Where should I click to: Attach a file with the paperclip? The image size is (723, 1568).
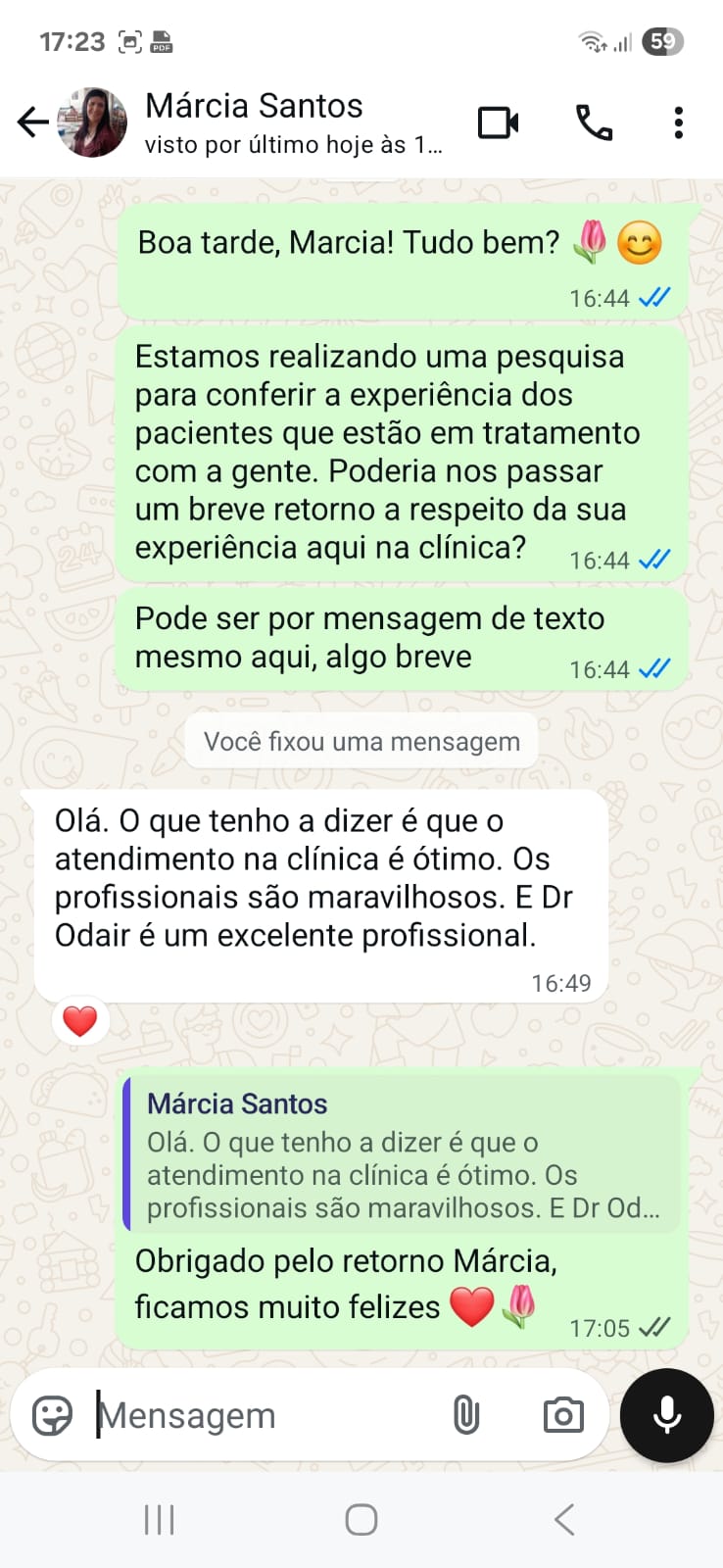pos(466,1415)
